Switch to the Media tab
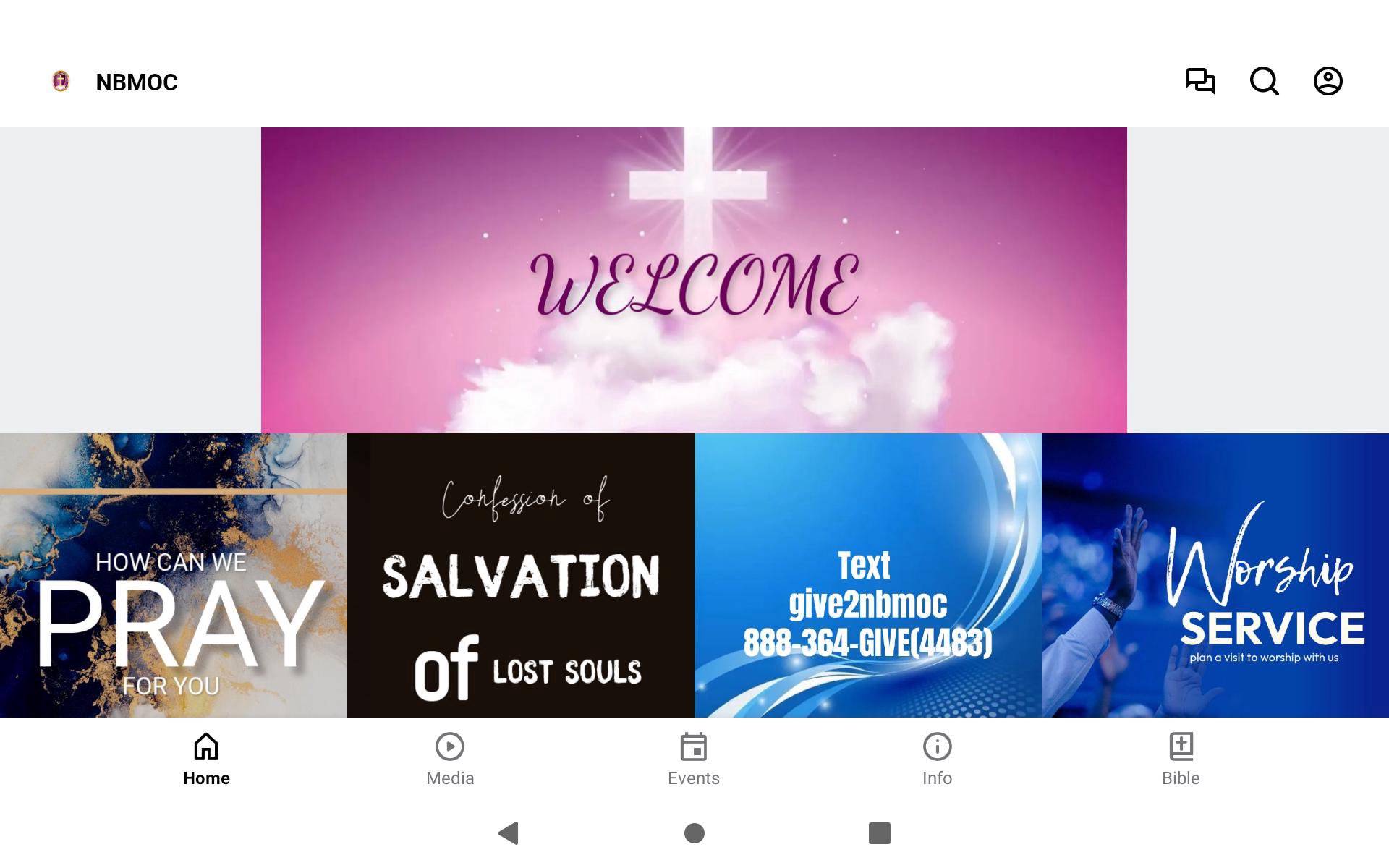The image size is (1389, 868). 450,759
